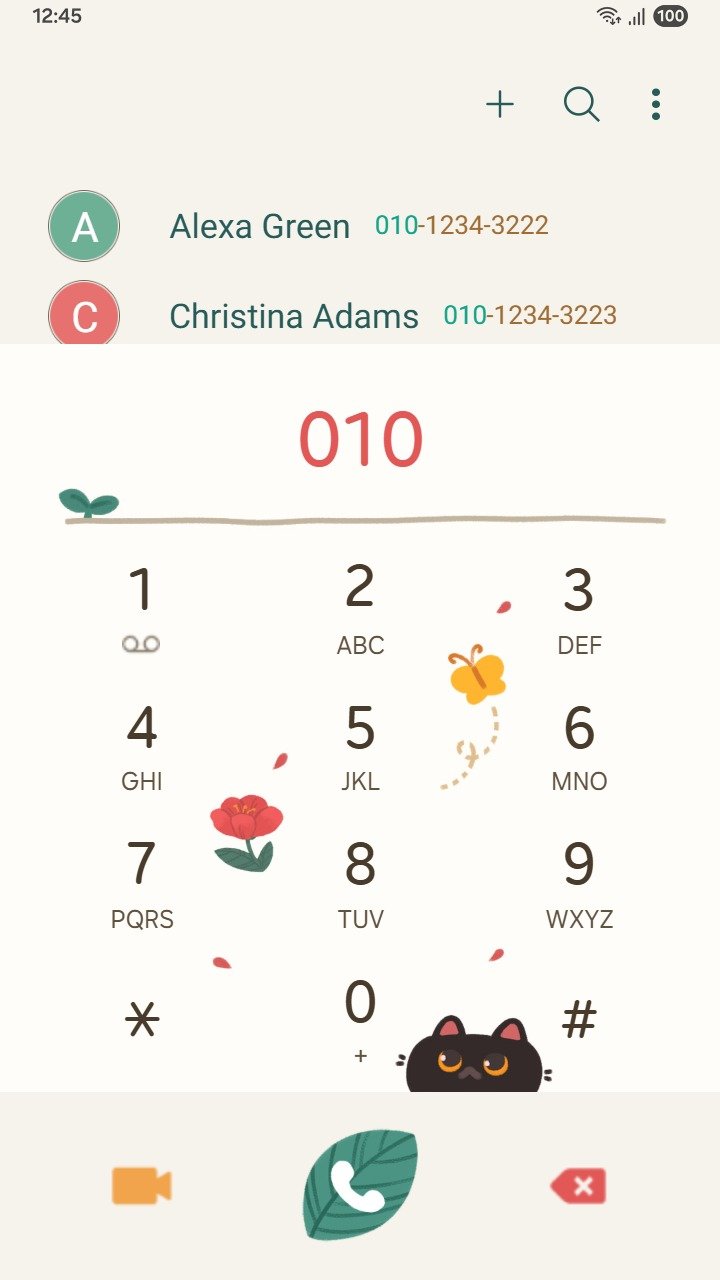Enter the asterisk star key

(x=141, y=1020)
